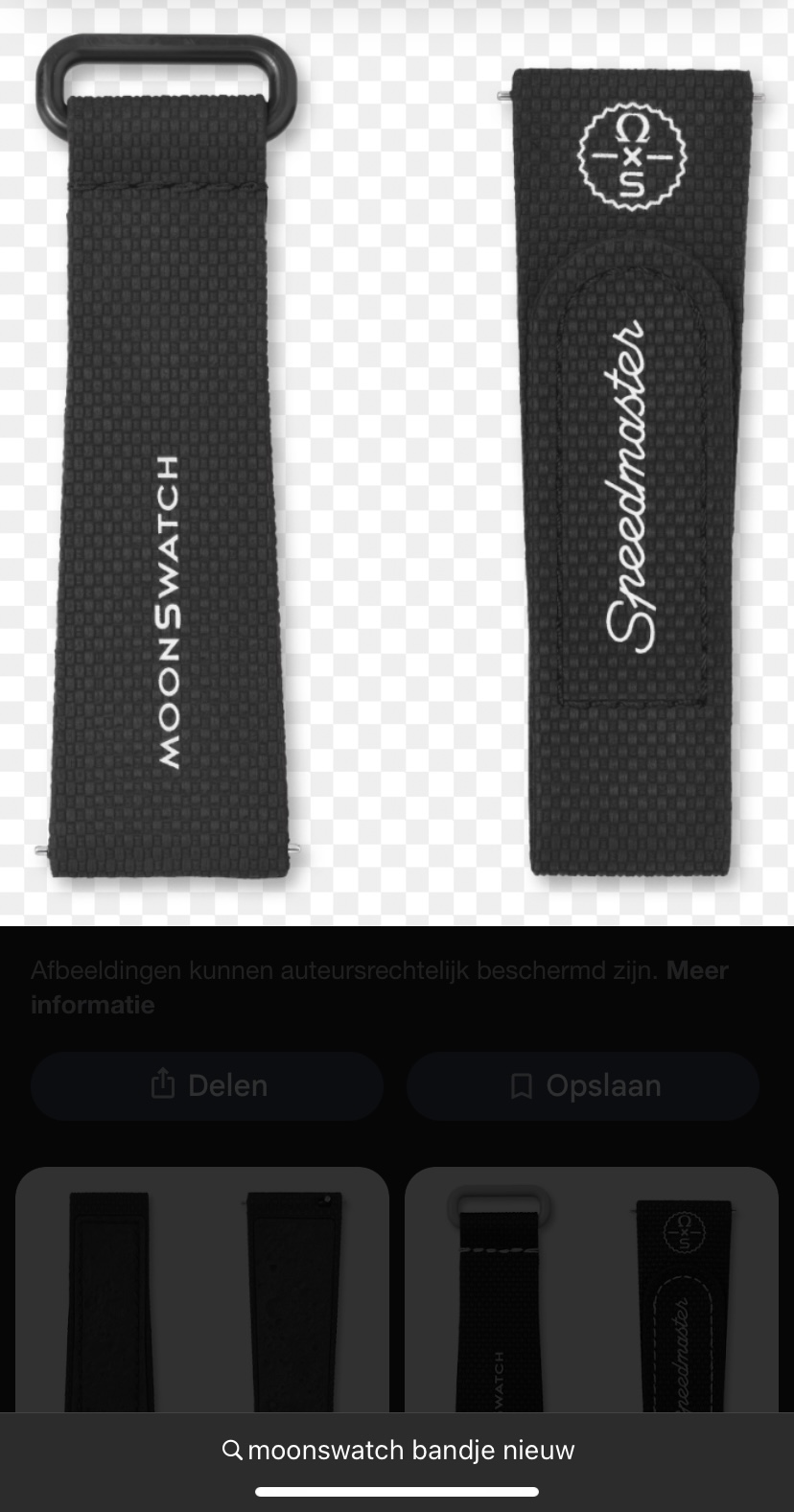Viewport: 794px width, 1512px height.
Task: Share this image with Delen
Action: 207,1085
